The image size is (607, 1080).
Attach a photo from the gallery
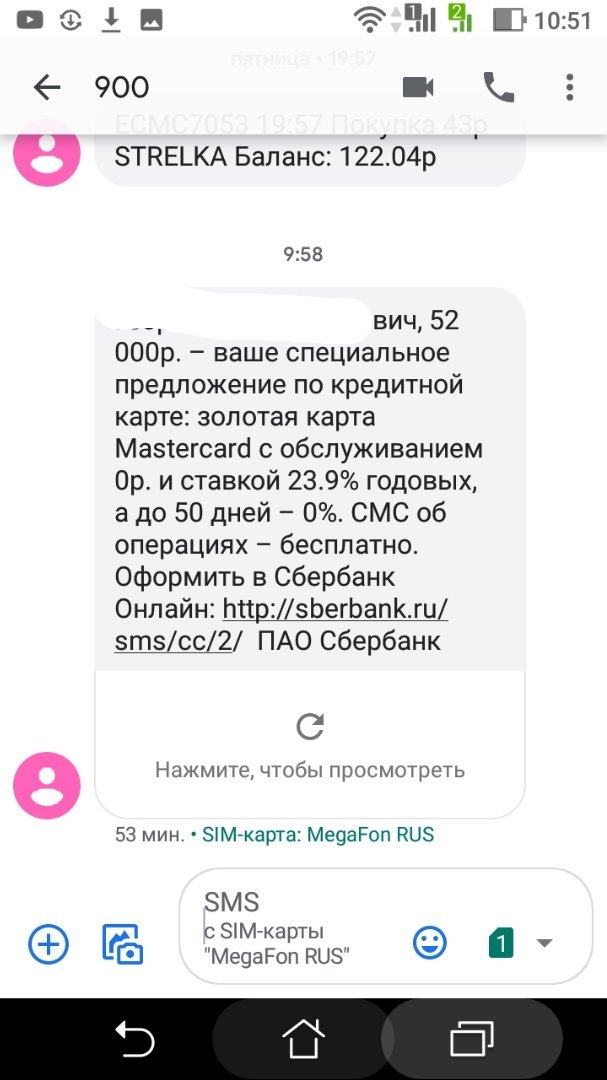(123, 943)
